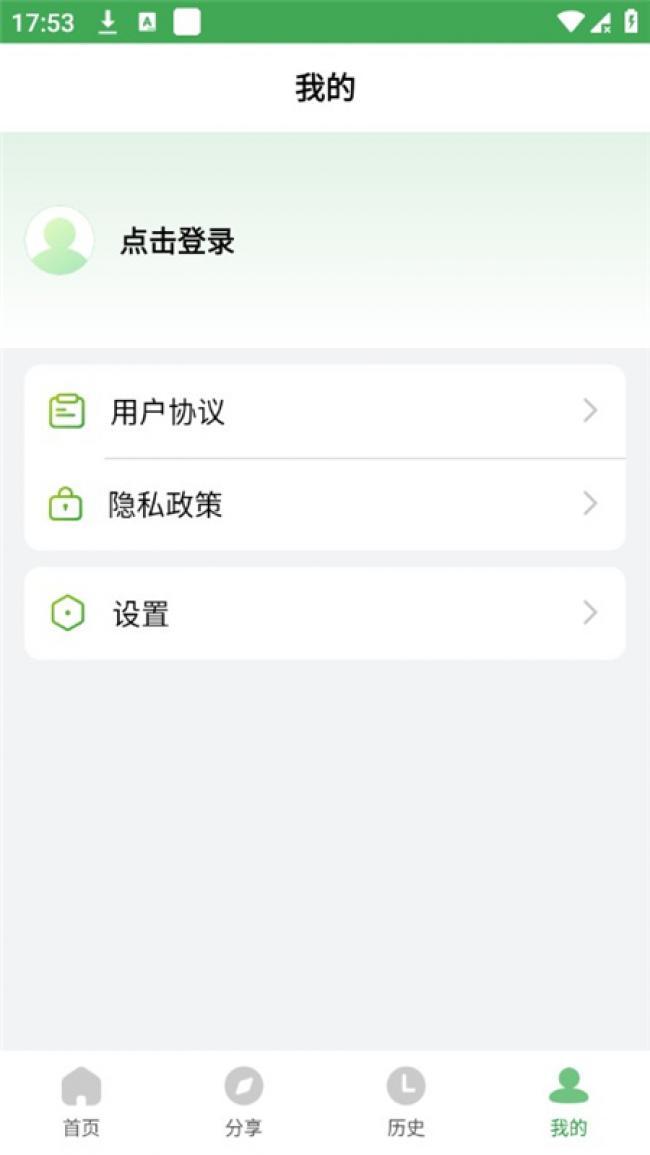The width and height of the screenshot is (650, 1155).
Task: Select the 我的 tab
Action: coord(568,1101)
